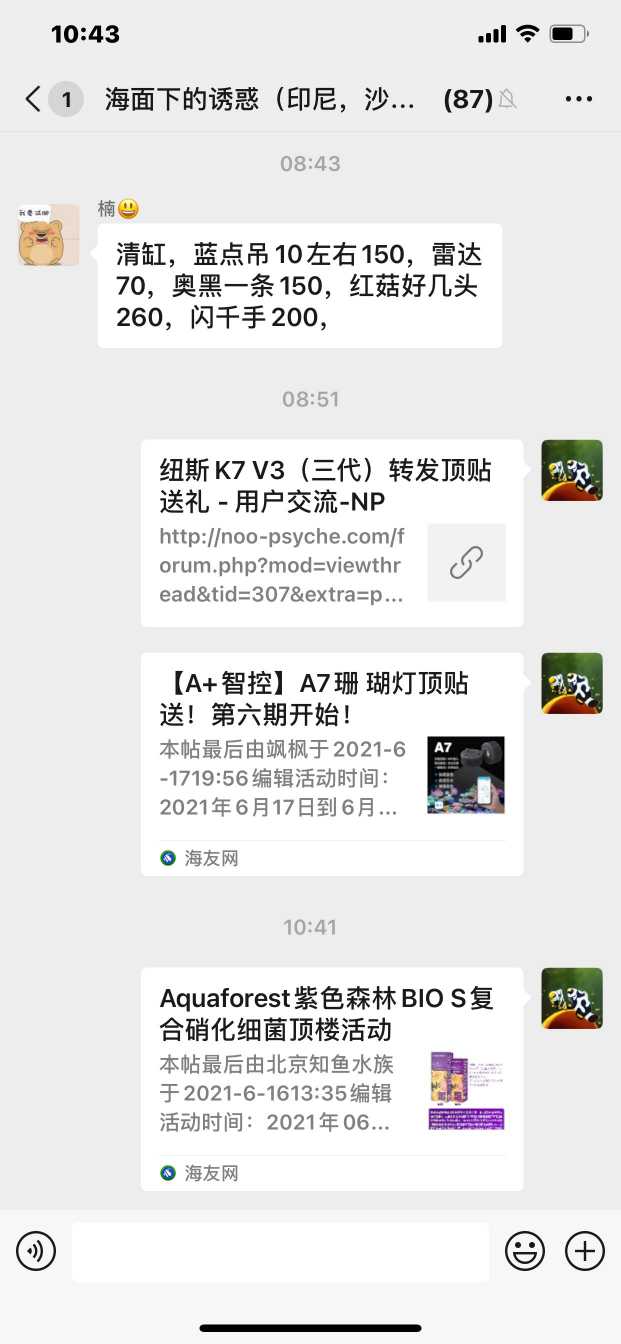This screenshot has height=1344, width=621.
Task: Open the emoji sticker panel
Action: [525, 1251]
